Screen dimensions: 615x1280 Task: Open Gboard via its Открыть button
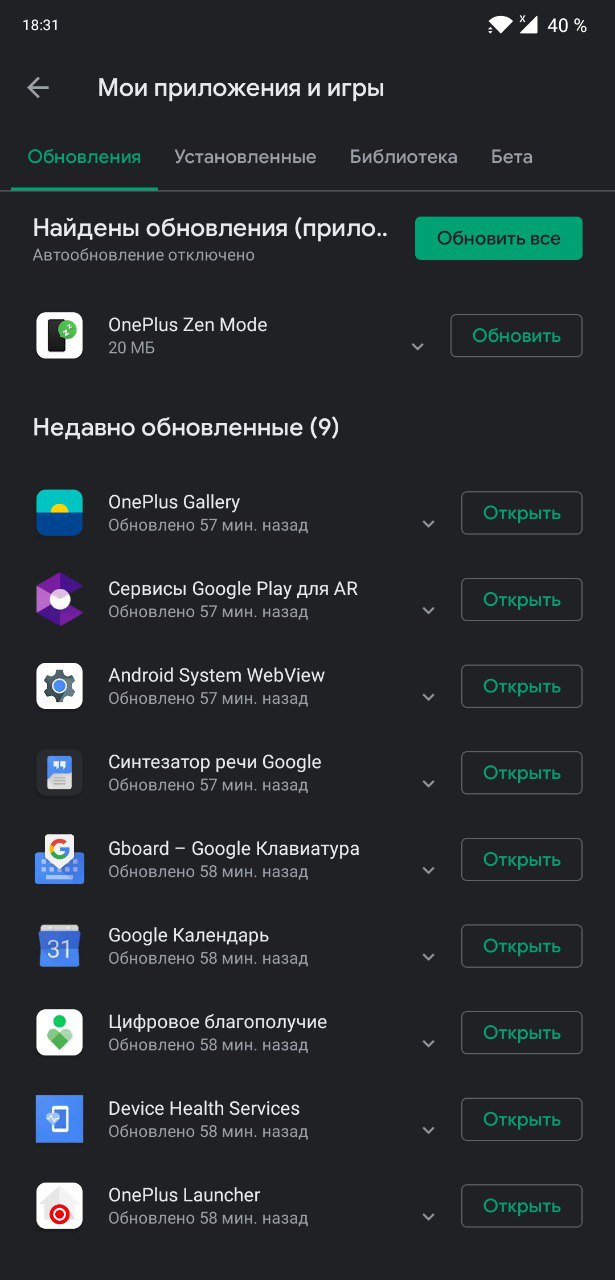521,860
